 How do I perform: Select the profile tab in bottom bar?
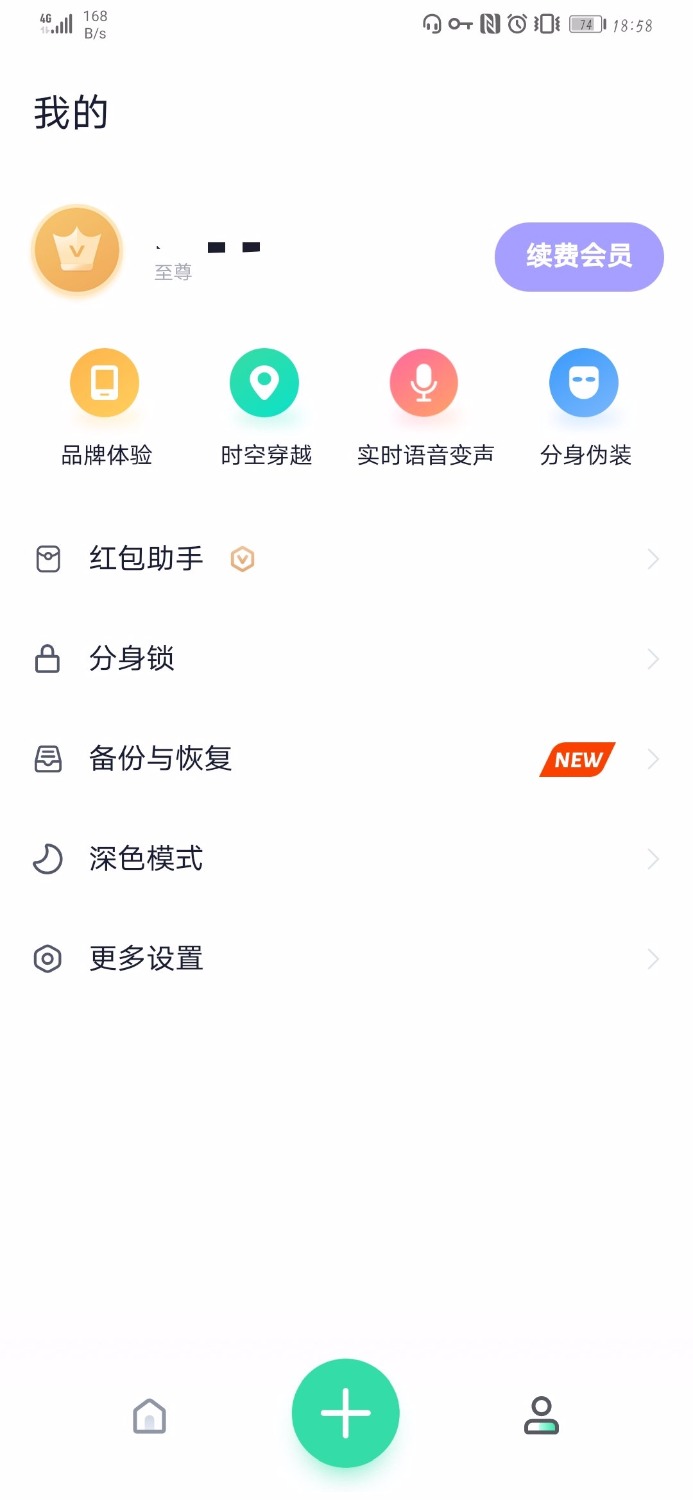point(541,1415)
